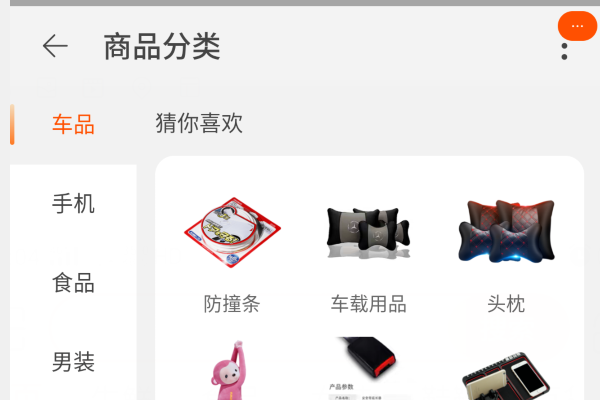This screenshot has width=600, height=400.
Task: Switch to the 食品 category
Action: click(x=73, y=283)
